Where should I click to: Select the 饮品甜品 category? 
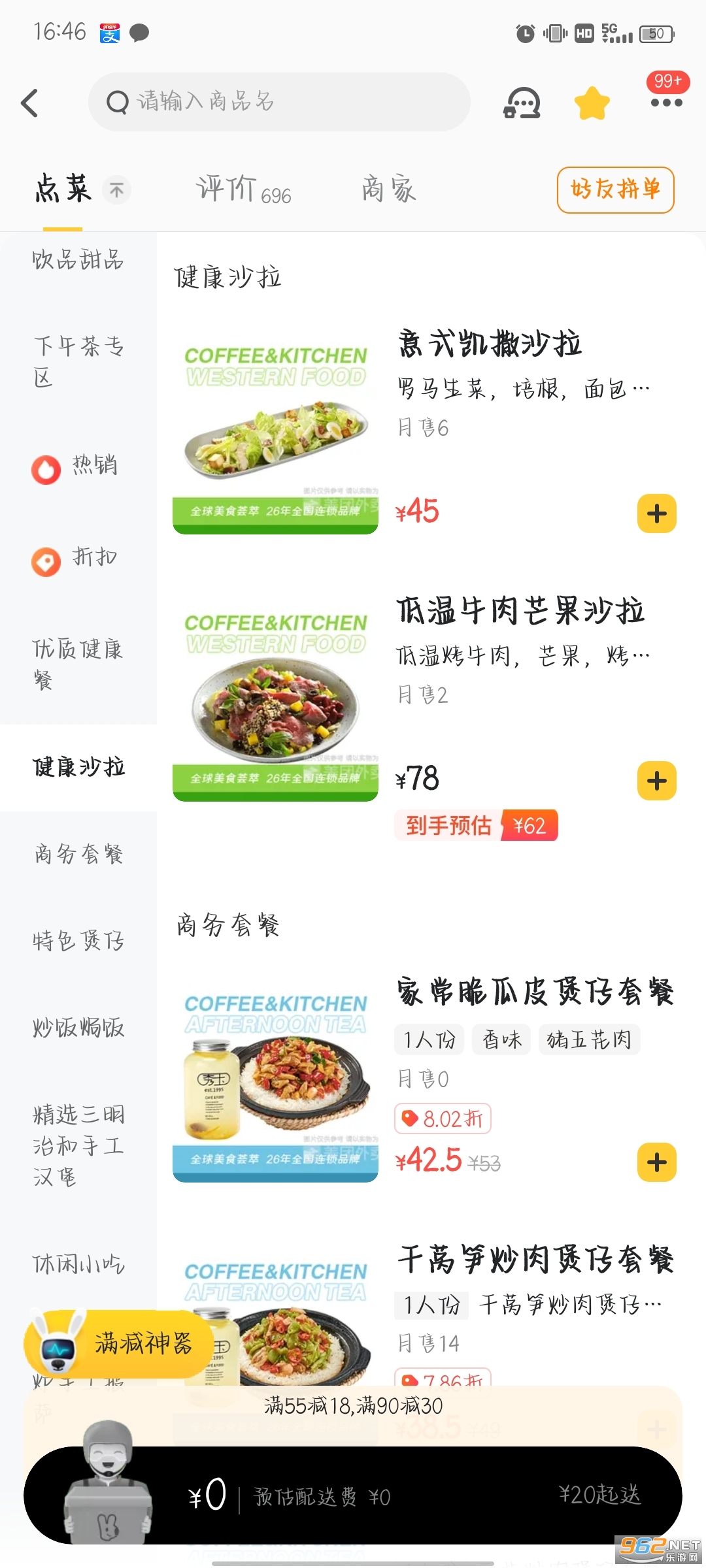pyautogui.click(x=78, y=260)
